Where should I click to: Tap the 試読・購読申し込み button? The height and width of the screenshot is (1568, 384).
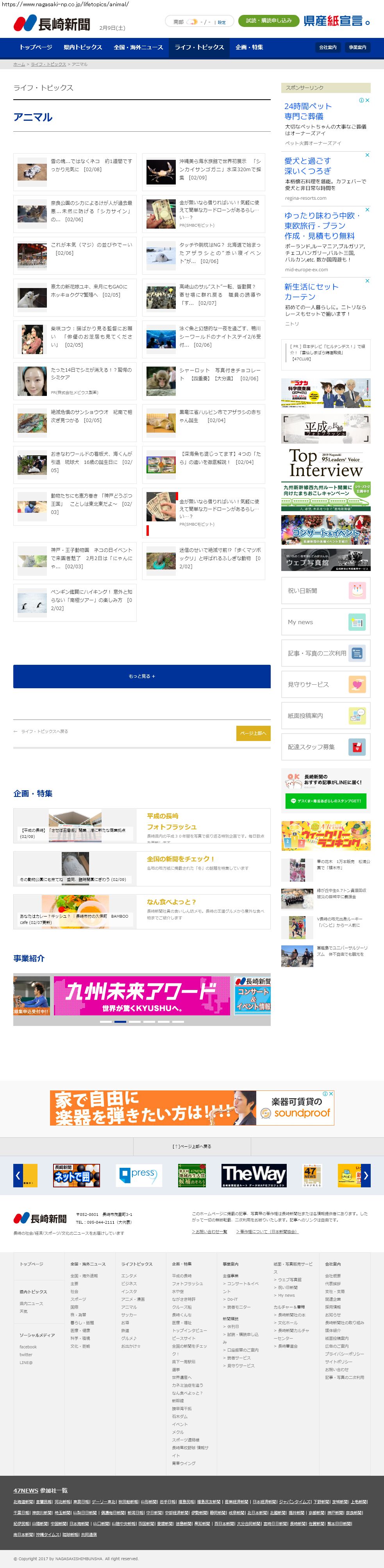pos(268,21)
